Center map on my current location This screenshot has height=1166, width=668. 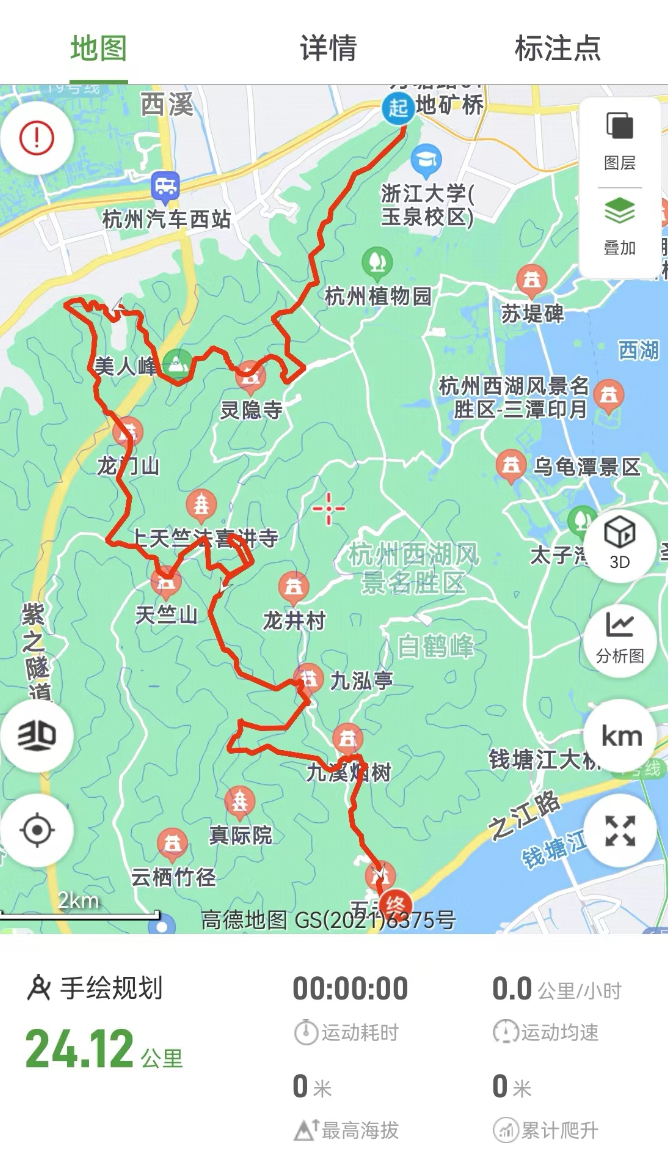pos(37,830)
